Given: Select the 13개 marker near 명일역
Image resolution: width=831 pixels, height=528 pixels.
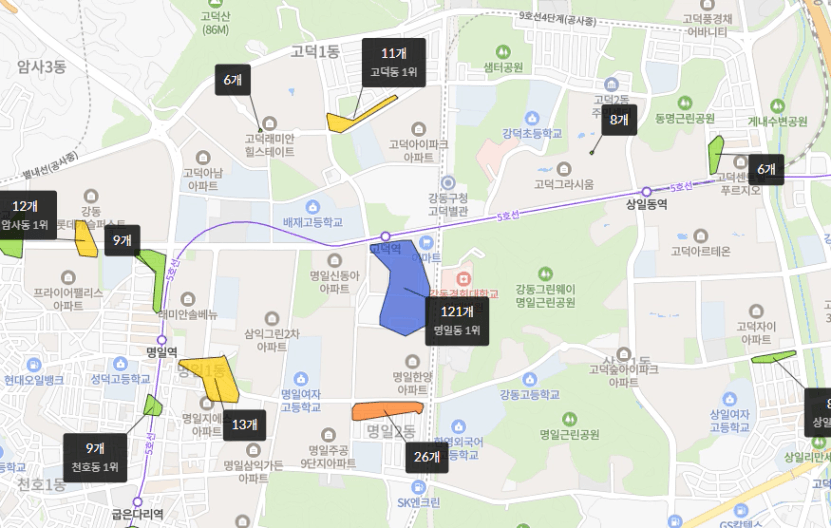Looking at the screenshot, I should [244, 425].
